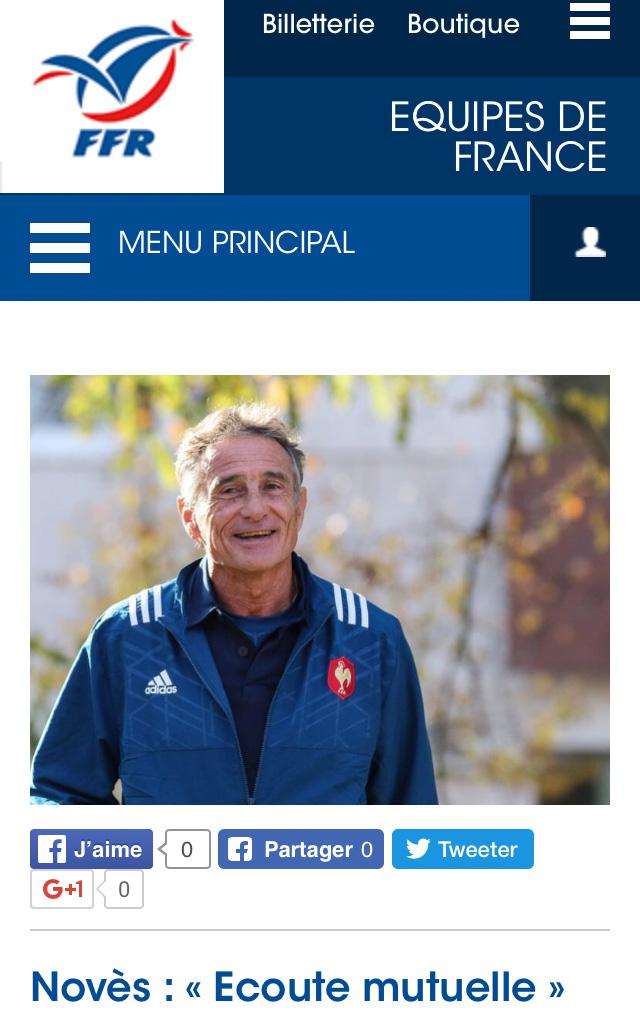Open the Billetterie link
640x1020 pixels.
(318, 25)
